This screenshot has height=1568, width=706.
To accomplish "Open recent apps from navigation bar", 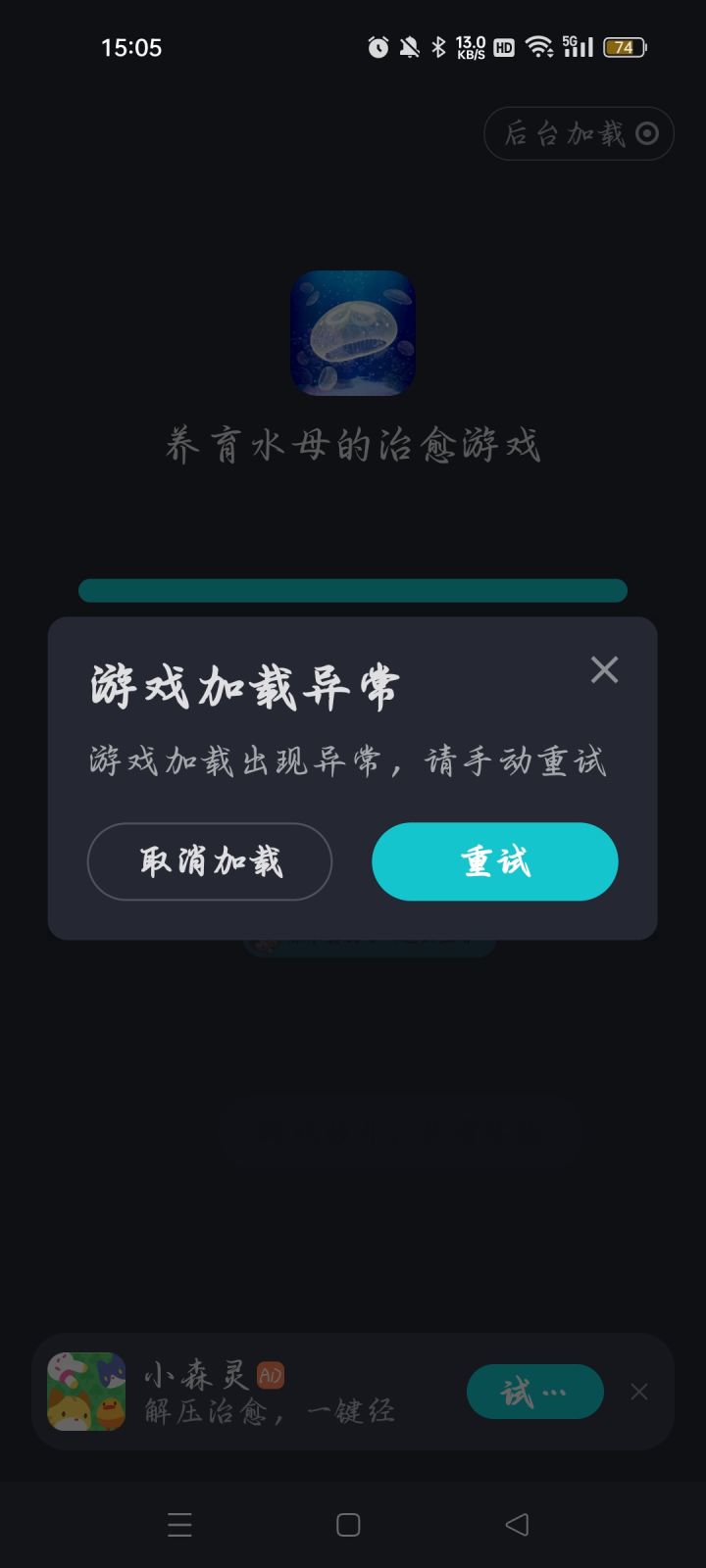I will coord(180,1525).
